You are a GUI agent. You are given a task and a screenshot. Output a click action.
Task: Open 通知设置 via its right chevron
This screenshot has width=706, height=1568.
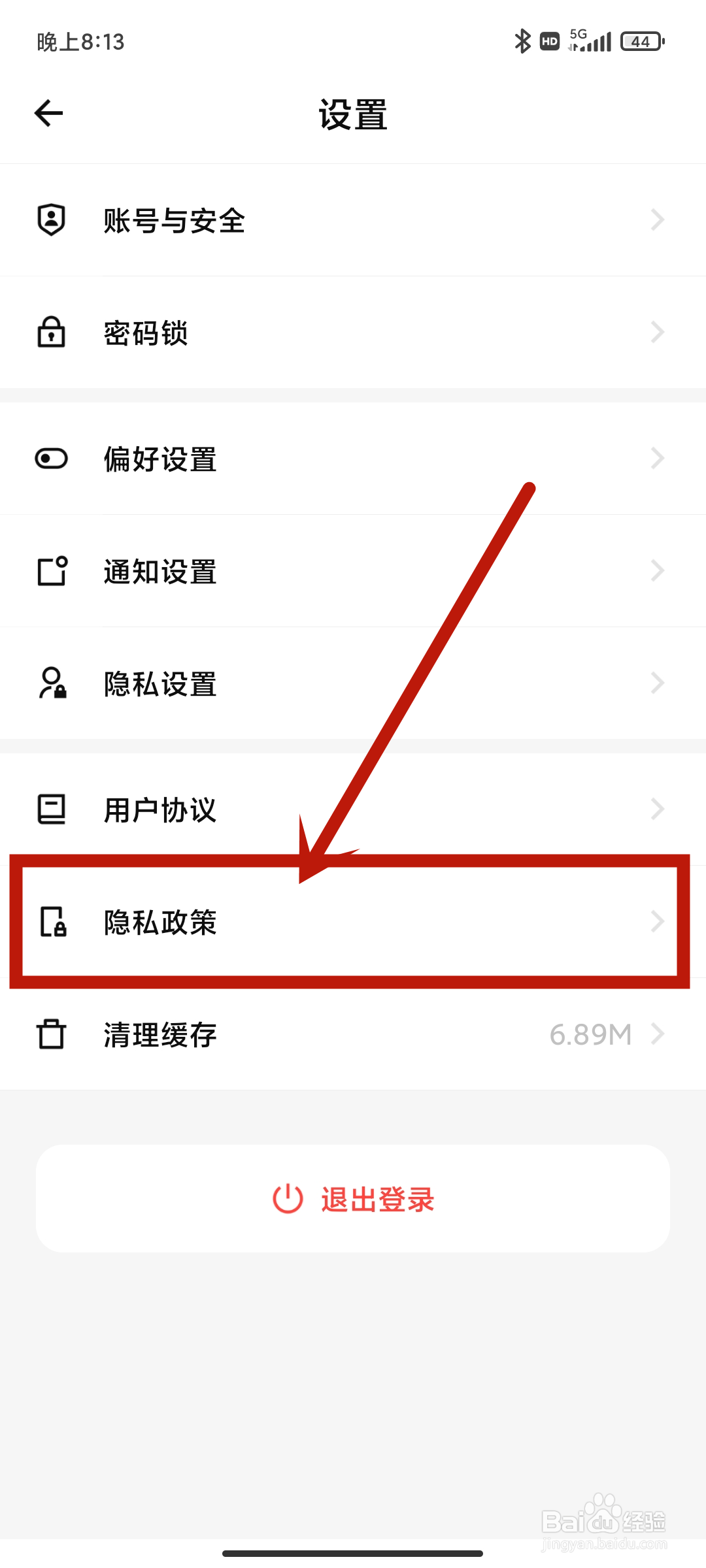coord(658,571)
